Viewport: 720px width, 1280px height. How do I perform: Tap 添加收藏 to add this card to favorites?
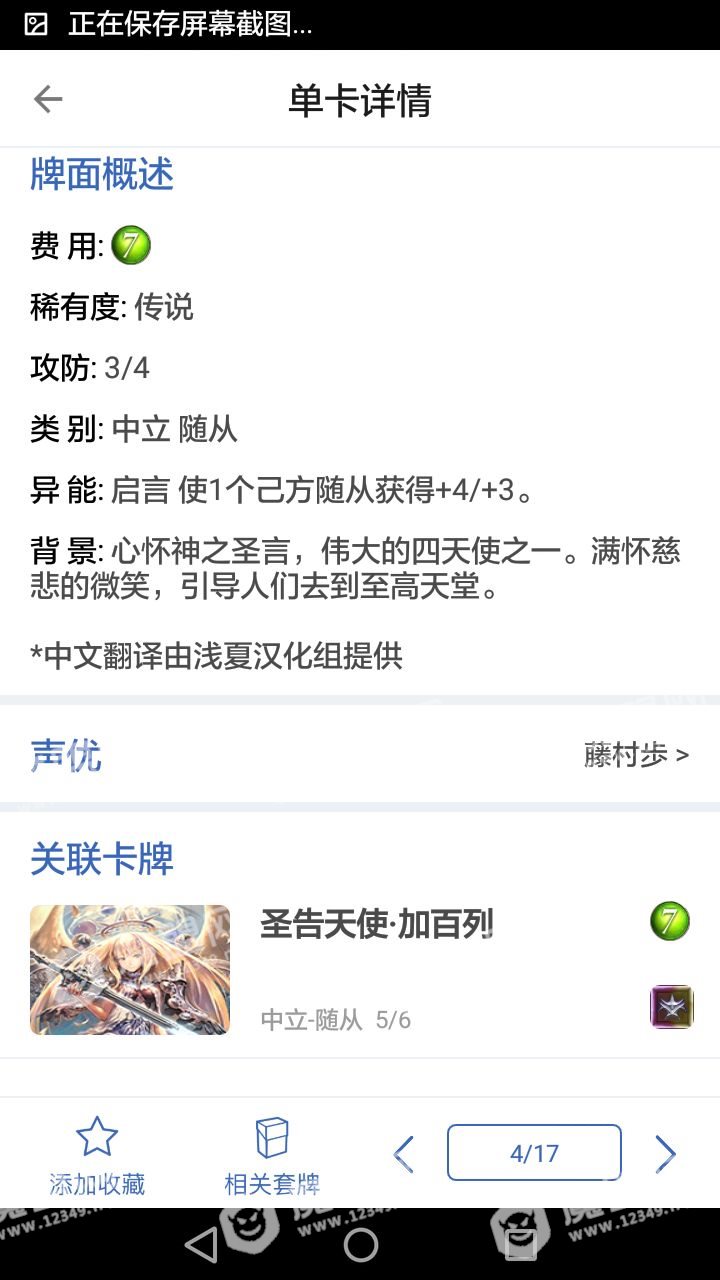(97, 1156)
